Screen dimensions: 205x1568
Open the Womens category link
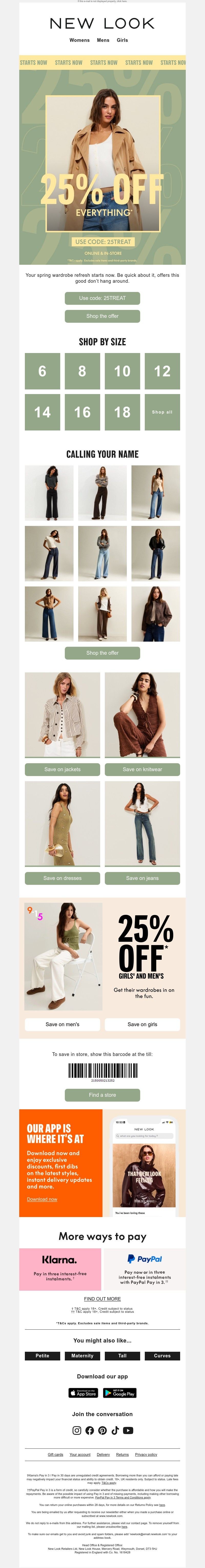pyautogui.click(x=80, y=40)
